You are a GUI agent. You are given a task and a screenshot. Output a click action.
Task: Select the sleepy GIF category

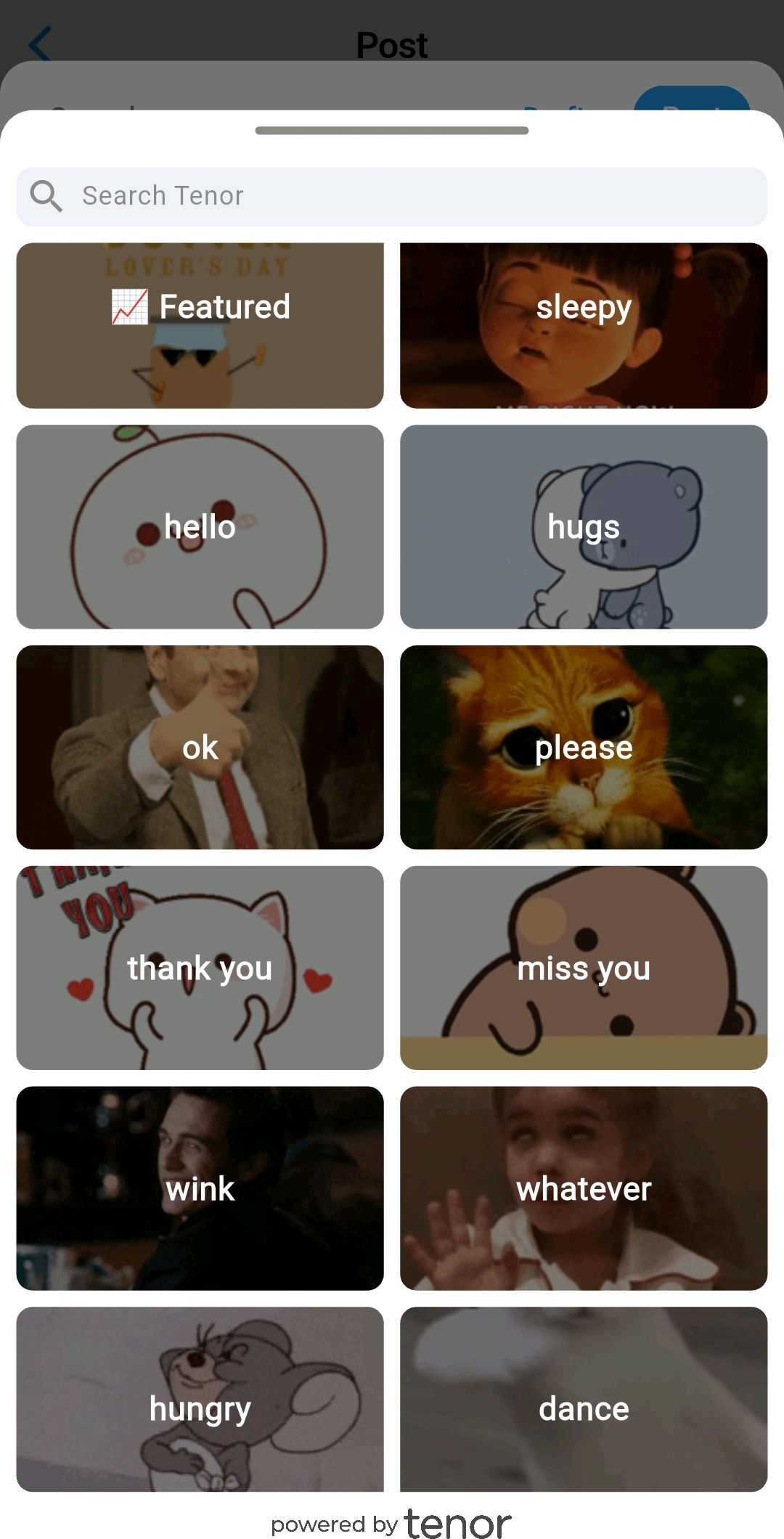tap(584, 325)
